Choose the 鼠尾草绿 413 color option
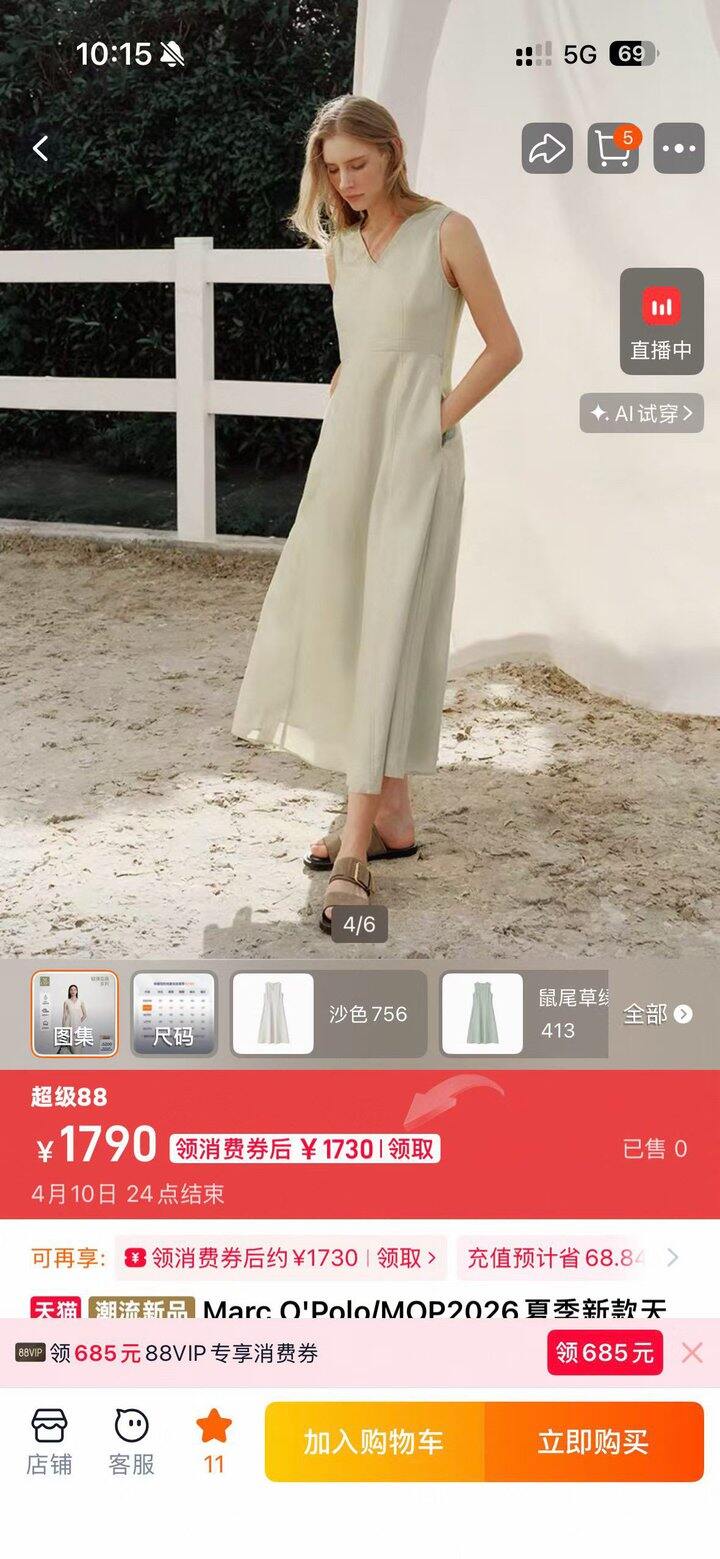This screenshot has height=1559, width=720. pos(523,1014)
